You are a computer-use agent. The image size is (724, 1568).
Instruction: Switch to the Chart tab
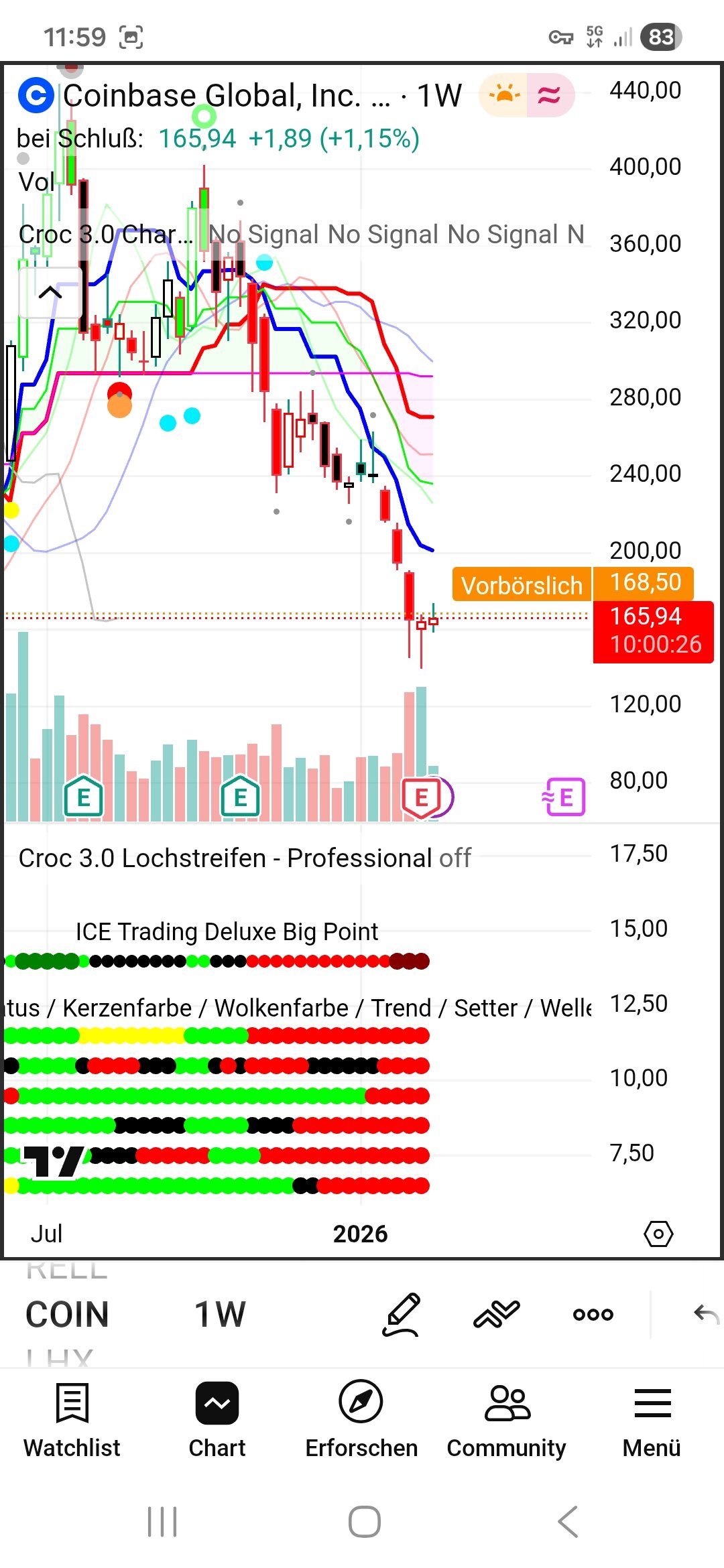[x=217, y=1419]
